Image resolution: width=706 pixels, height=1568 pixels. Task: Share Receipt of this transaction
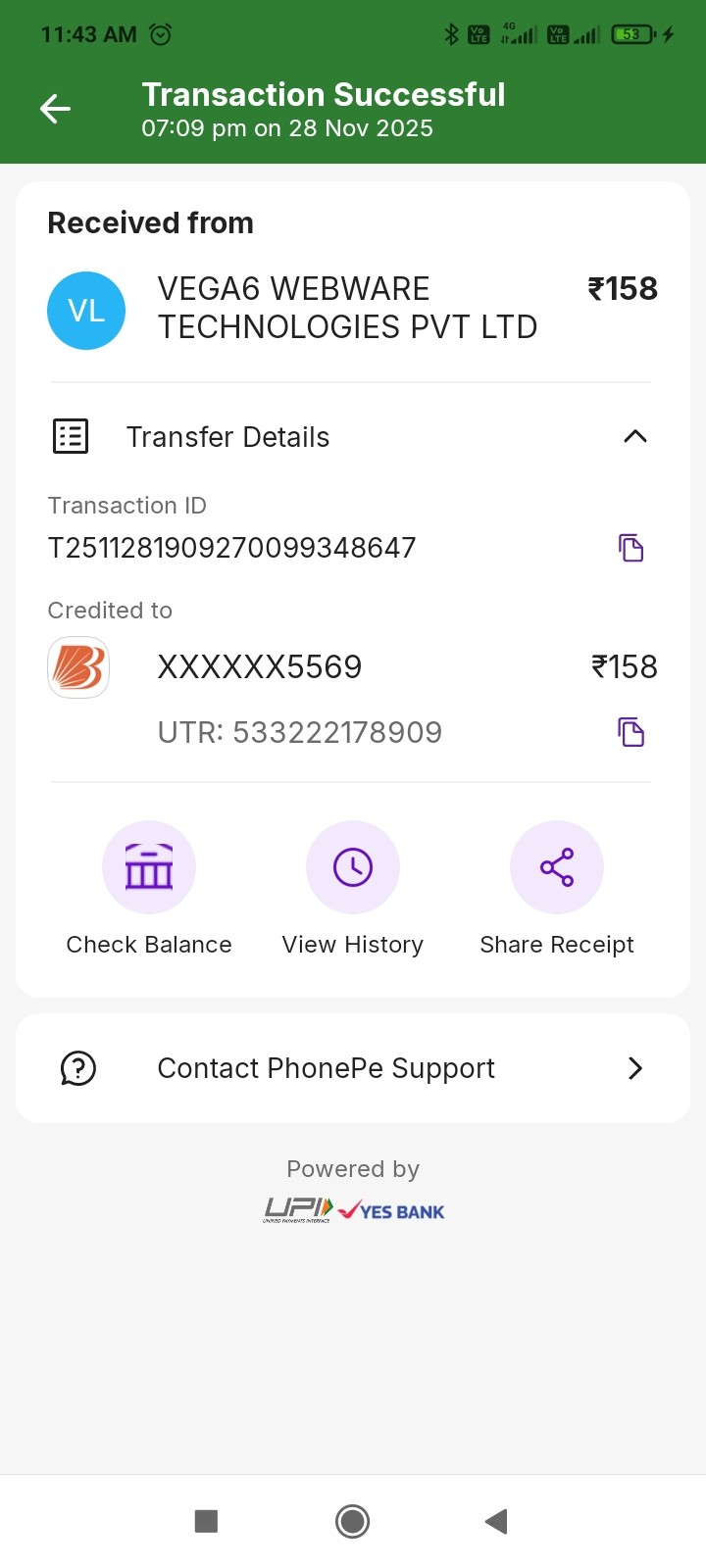coord(556,867)
